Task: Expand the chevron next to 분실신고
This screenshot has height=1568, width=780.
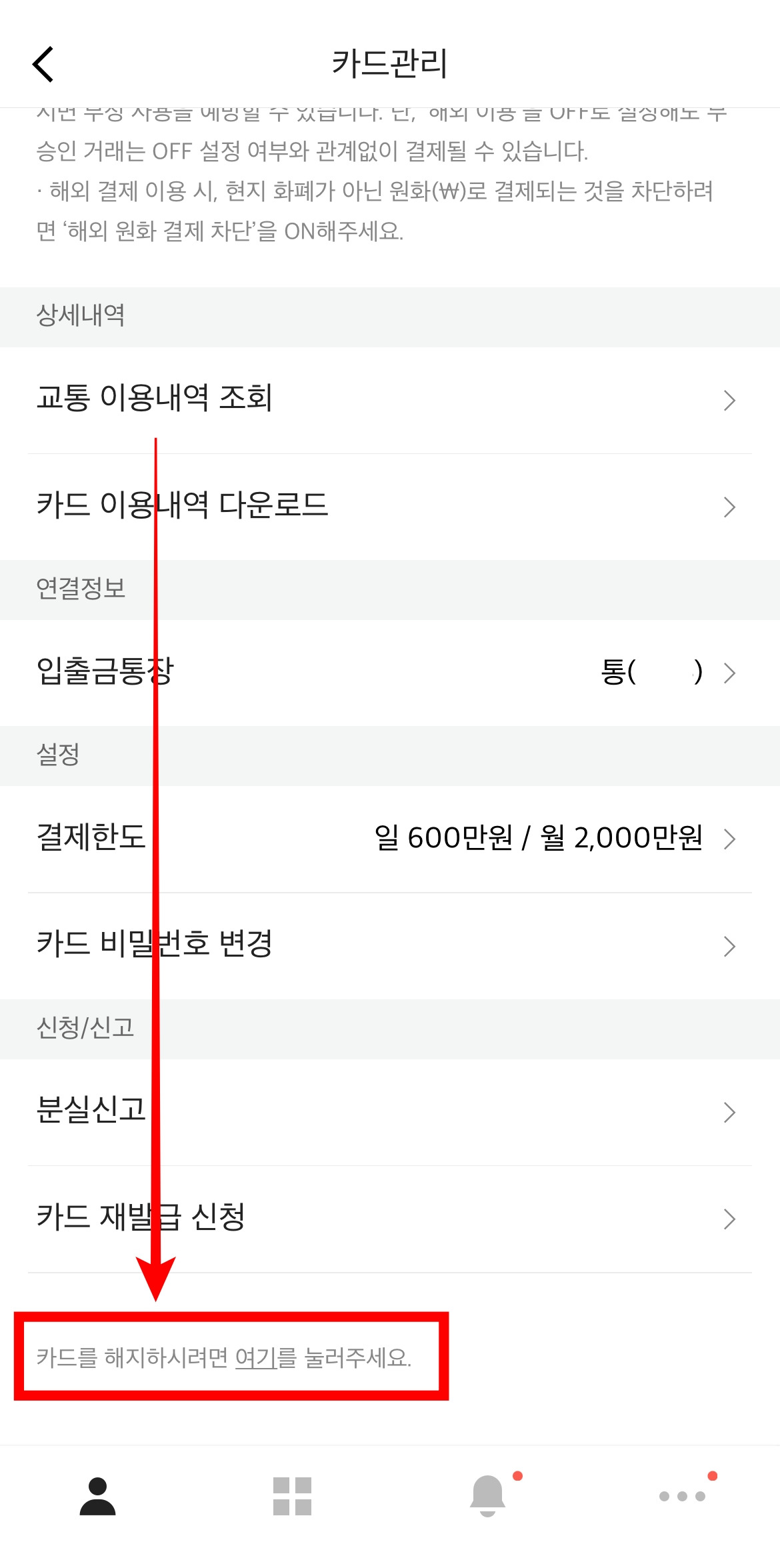Action: pos(730,1112)
